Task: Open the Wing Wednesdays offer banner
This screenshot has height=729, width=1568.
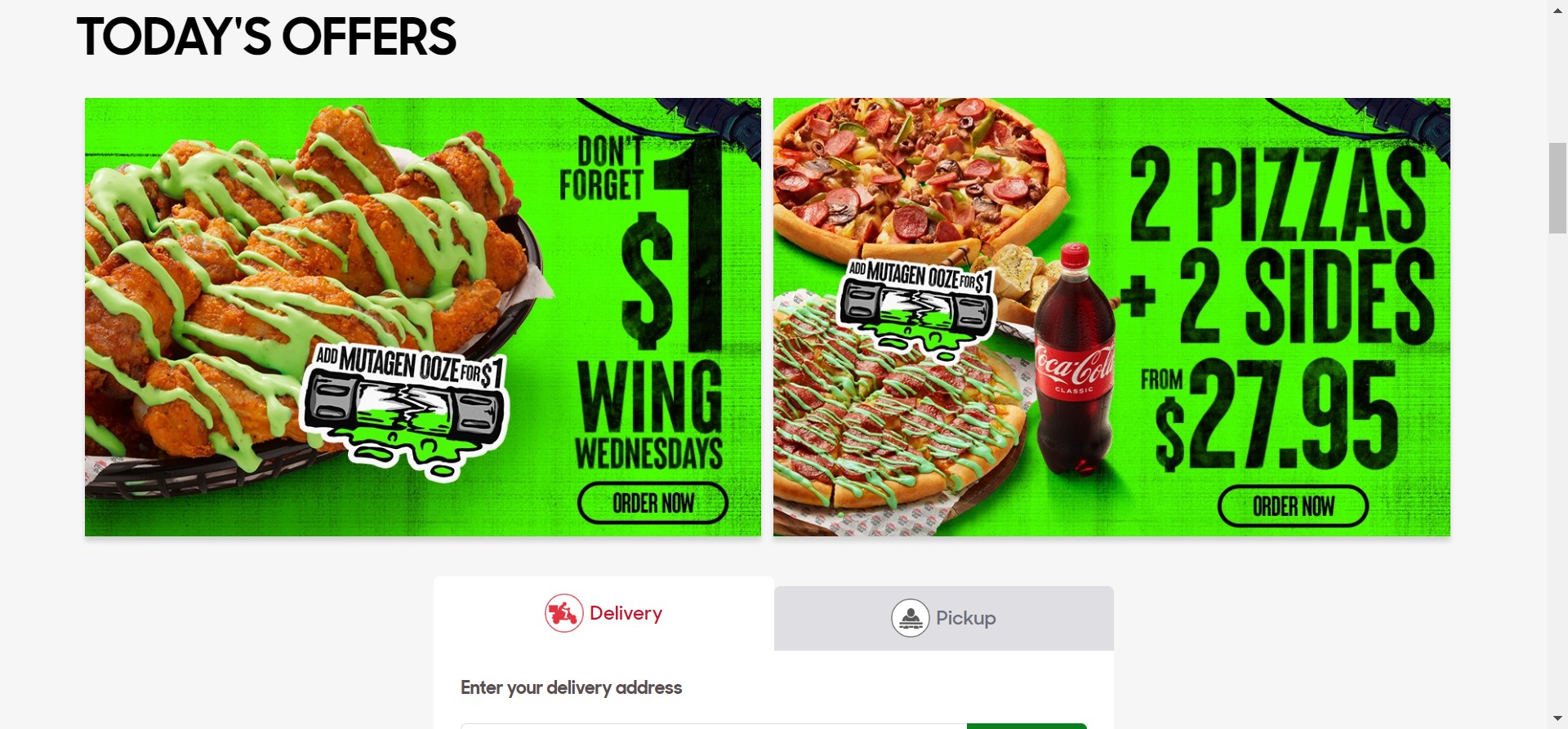Action: click(x=422, y=317)
